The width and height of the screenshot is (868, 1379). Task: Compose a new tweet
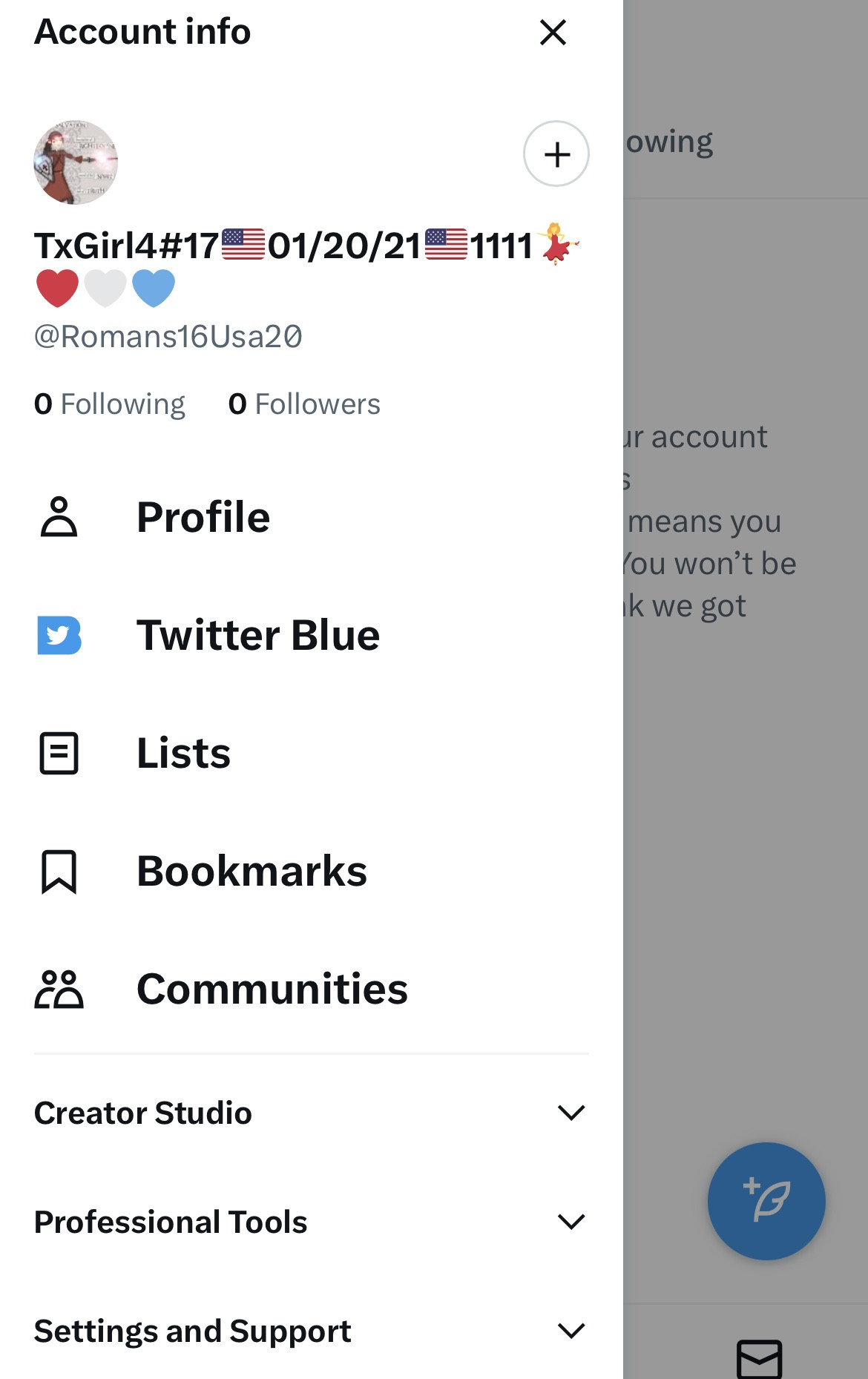click(766, 1201)
